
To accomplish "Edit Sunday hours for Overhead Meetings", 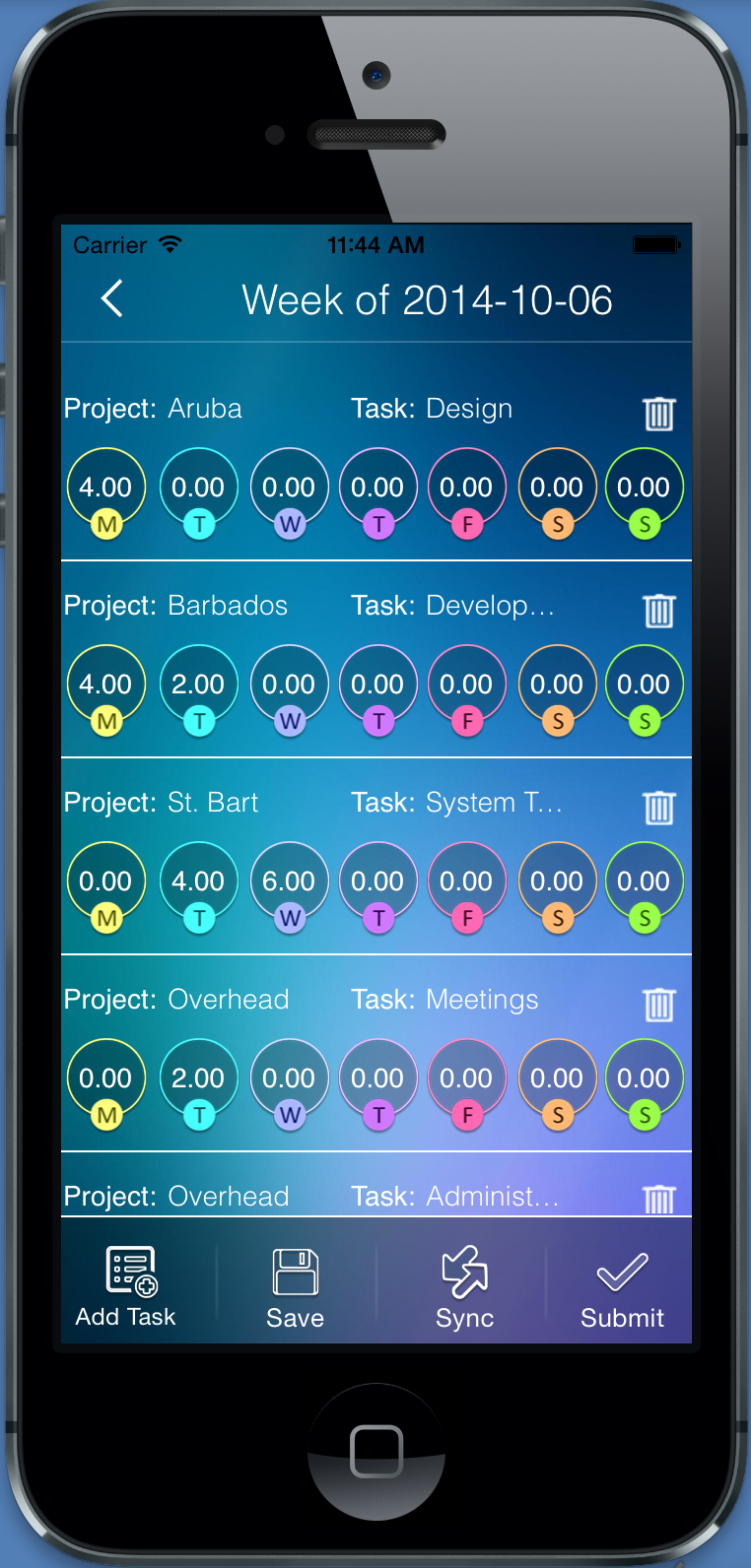I will click(645, 1079).
